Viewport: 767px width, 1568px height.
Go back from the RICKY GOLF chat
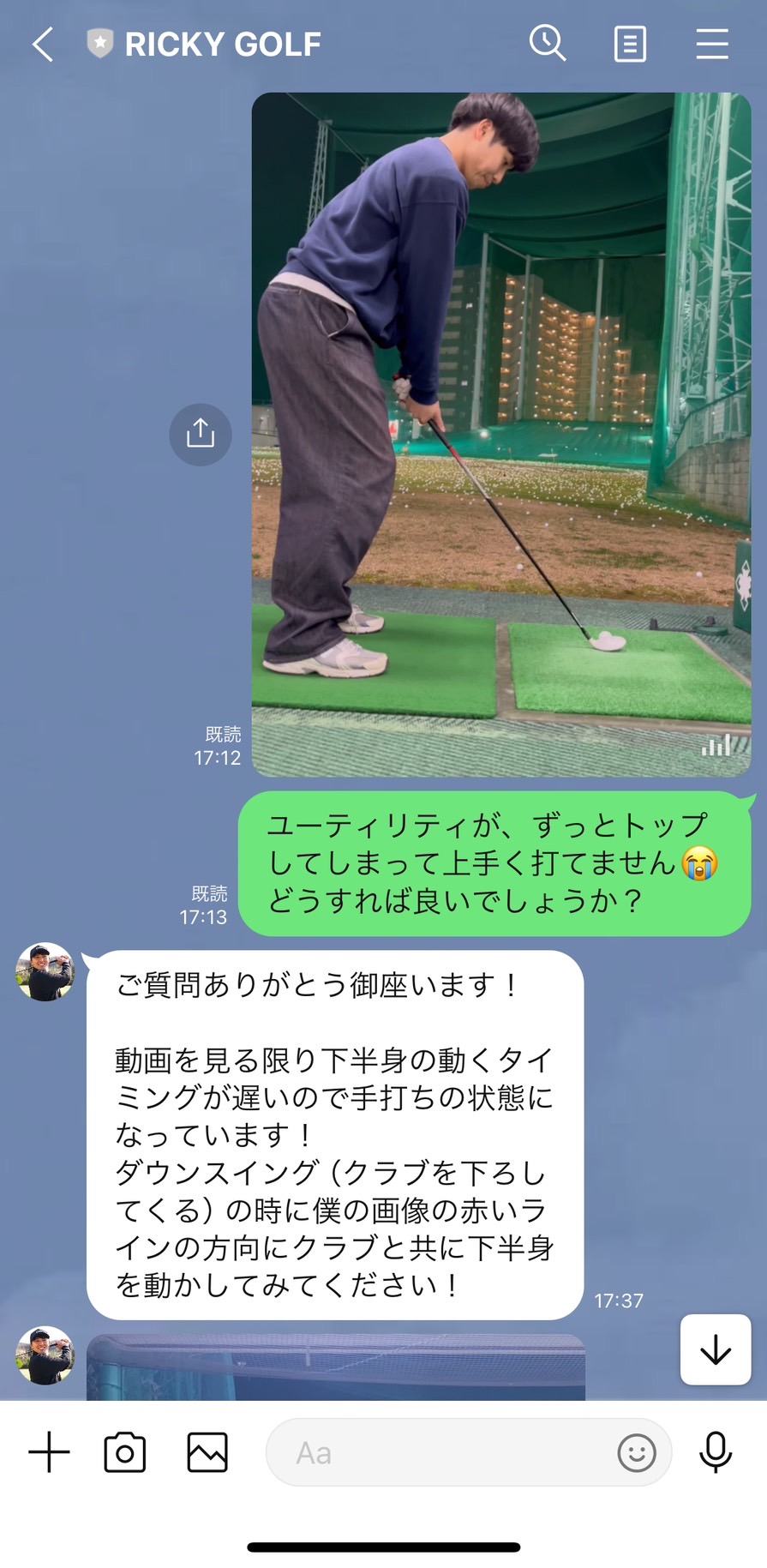tap(43, 45)
